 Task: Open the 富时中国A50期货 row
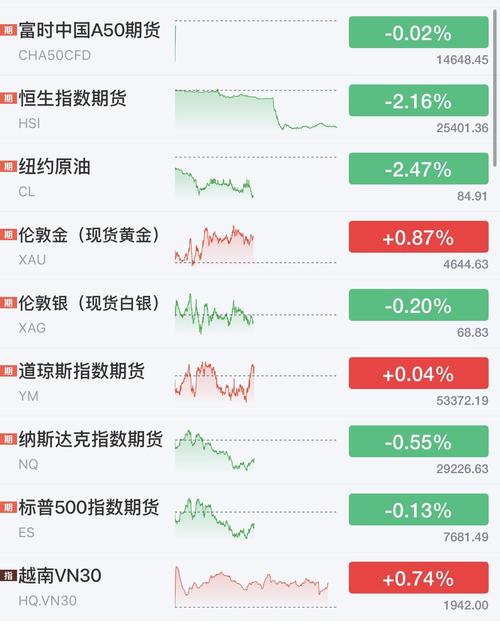click(247, 41)
